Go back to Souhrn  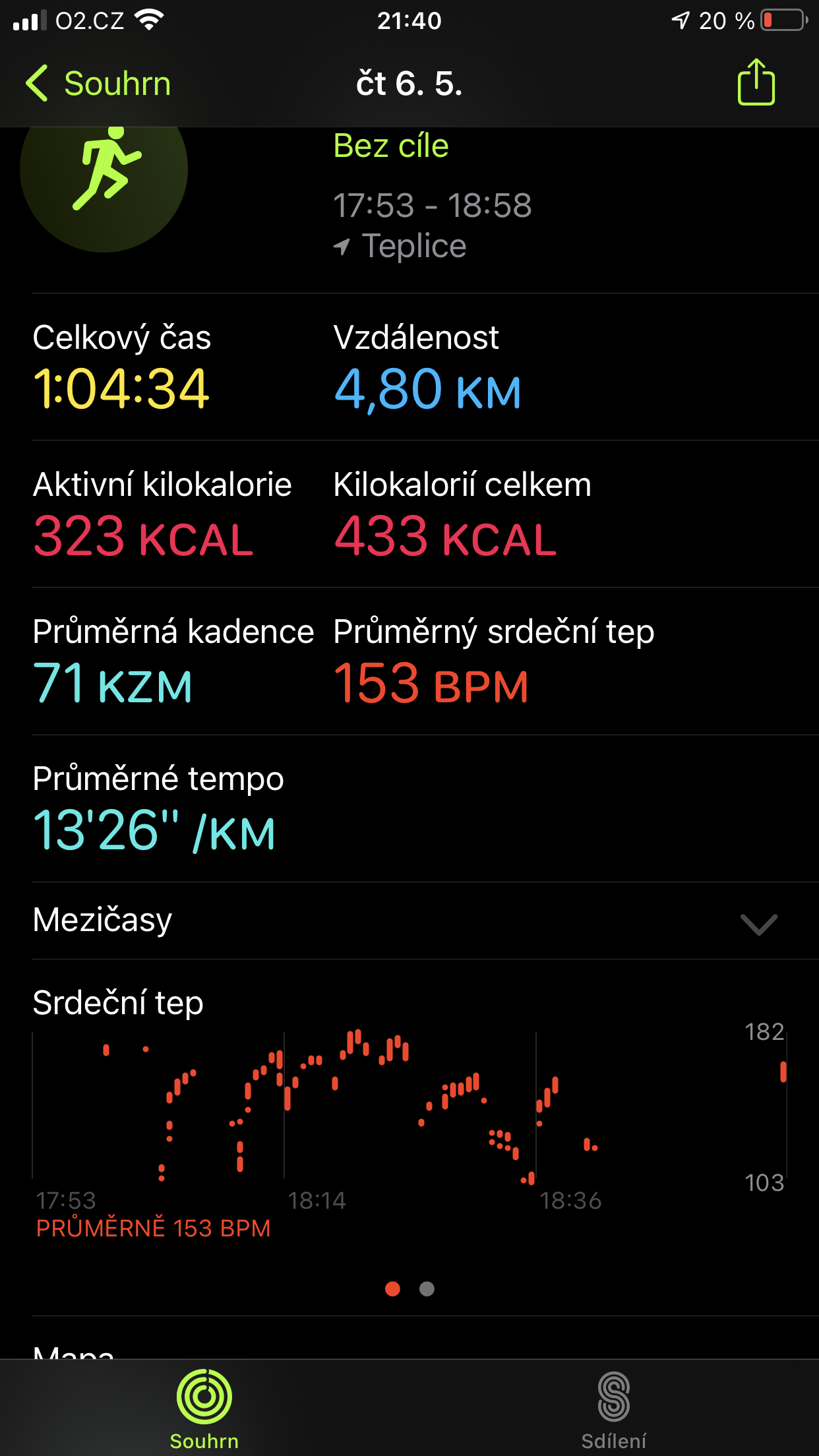point(98,84)
